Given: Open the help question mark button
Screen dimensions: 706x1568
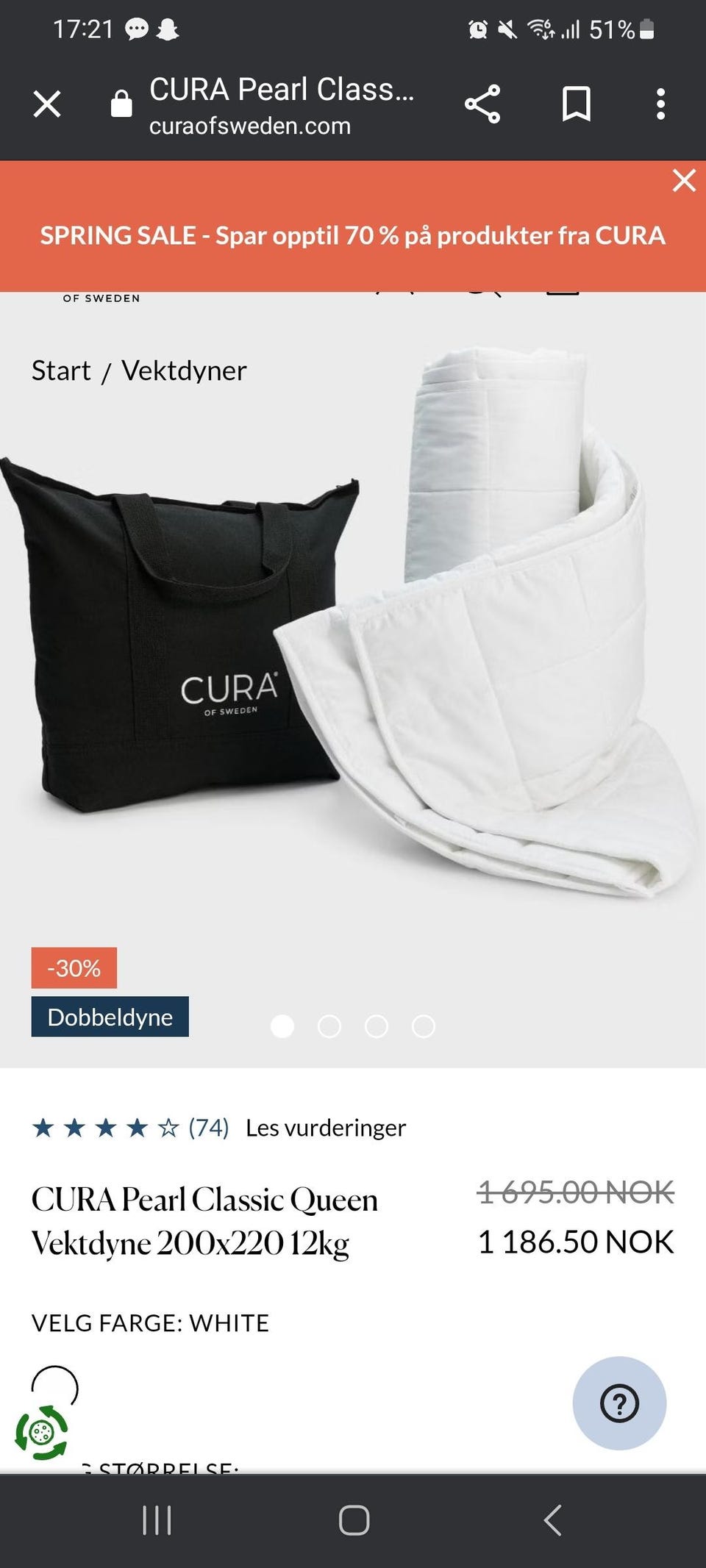Looking at the screenshot, I should [619, 1403].
